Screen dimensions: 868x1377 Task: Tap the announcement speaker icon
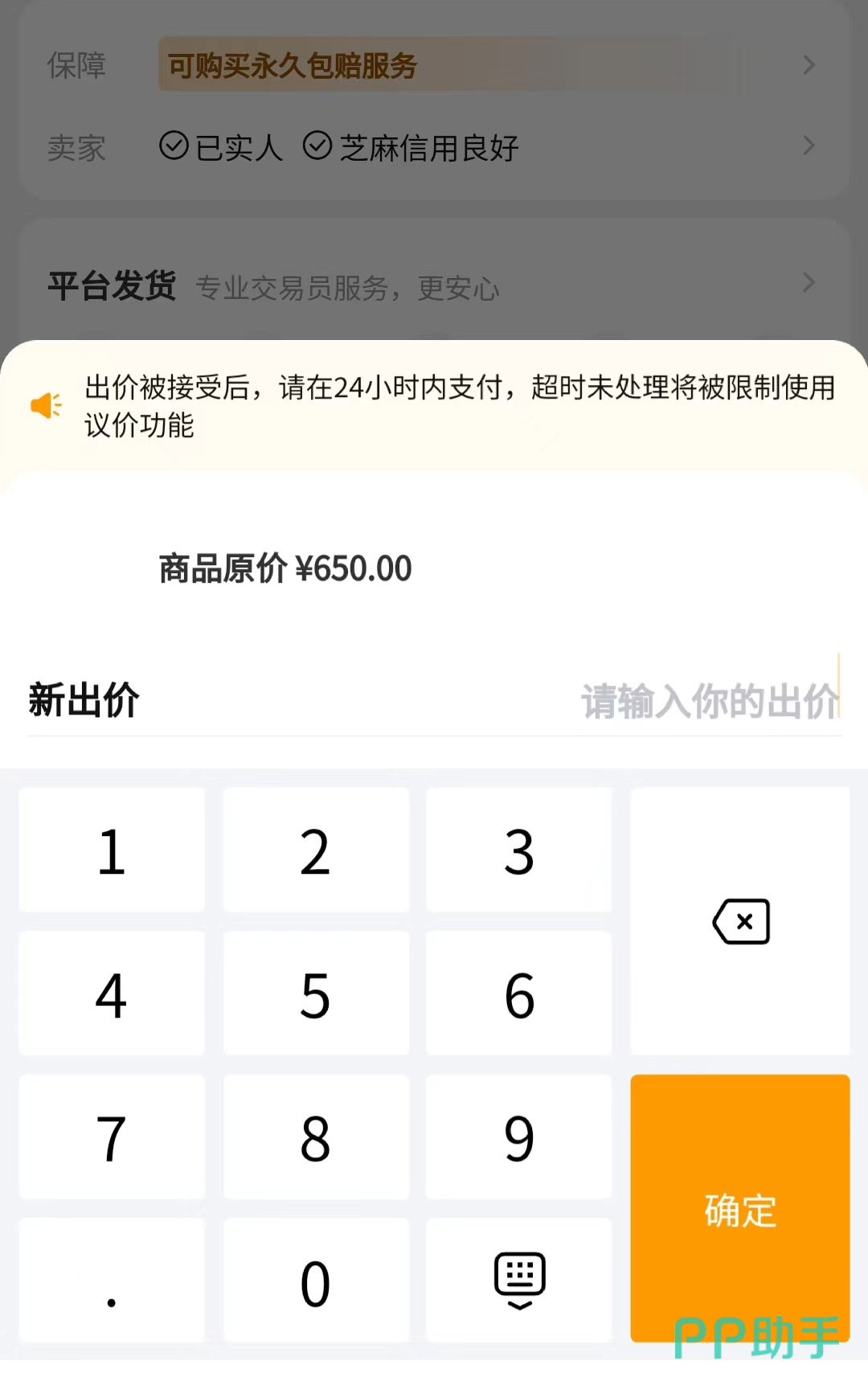[x=46, y=406]
